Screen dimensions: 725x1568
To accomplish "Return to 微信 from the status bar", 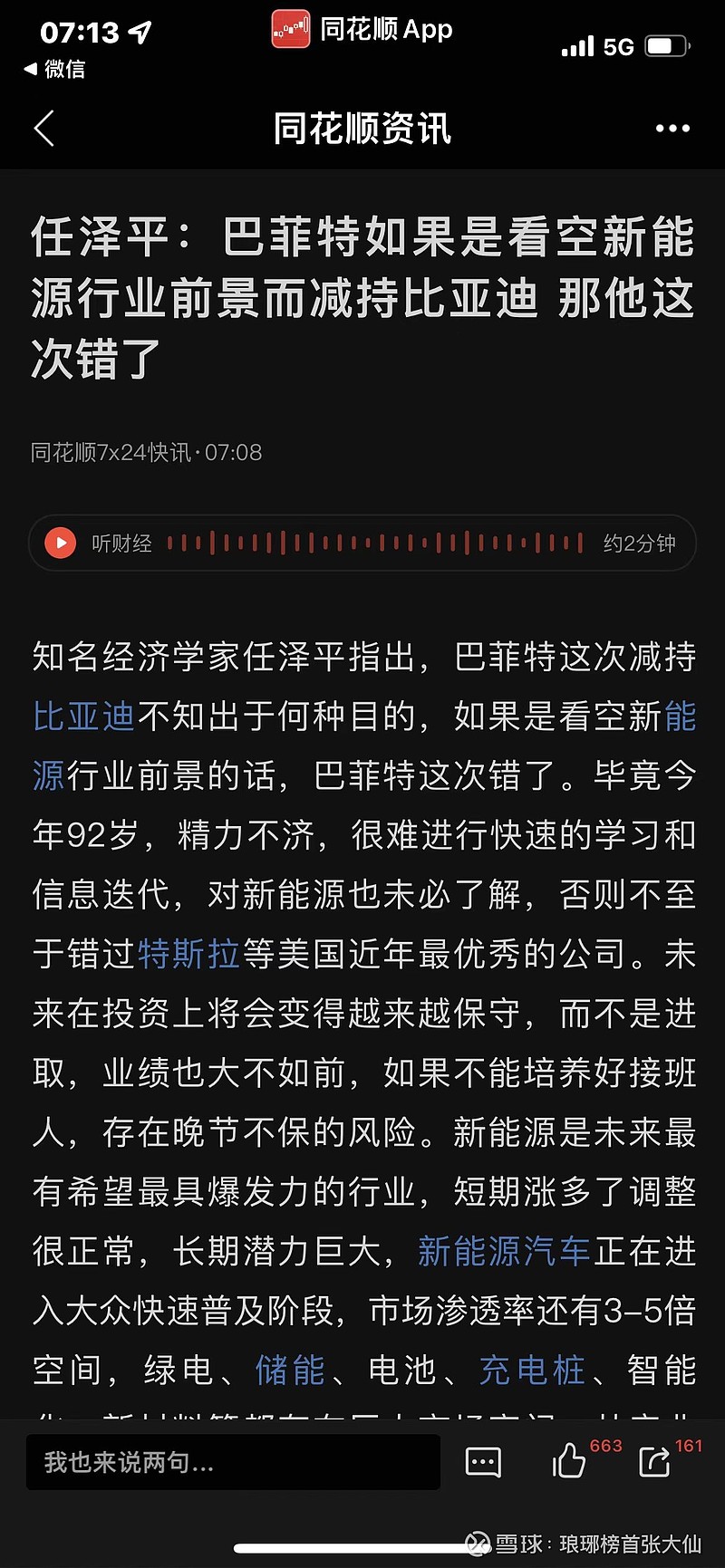I will tap(54, 69).
